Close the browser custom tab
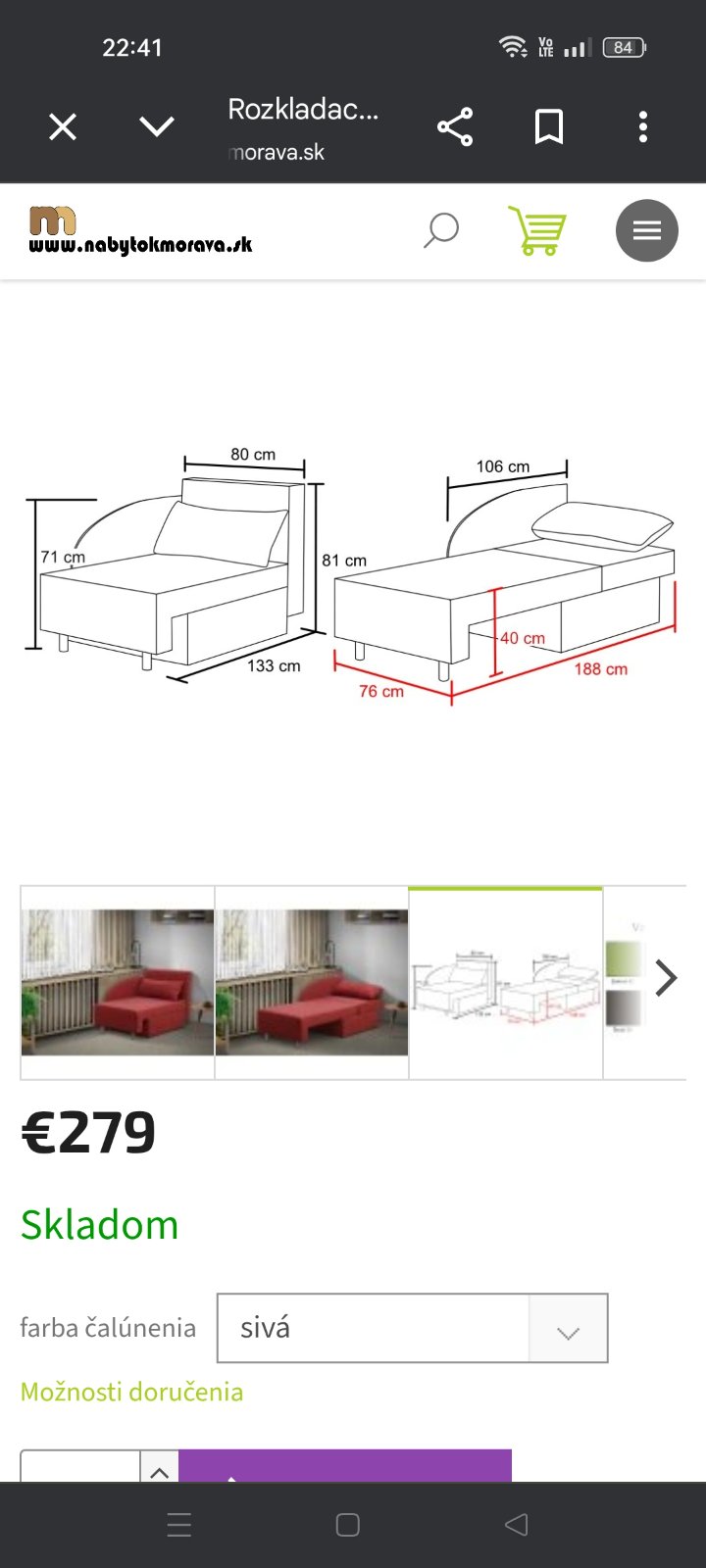Viewport: 706px width, 1568px height. click(63, 127)
